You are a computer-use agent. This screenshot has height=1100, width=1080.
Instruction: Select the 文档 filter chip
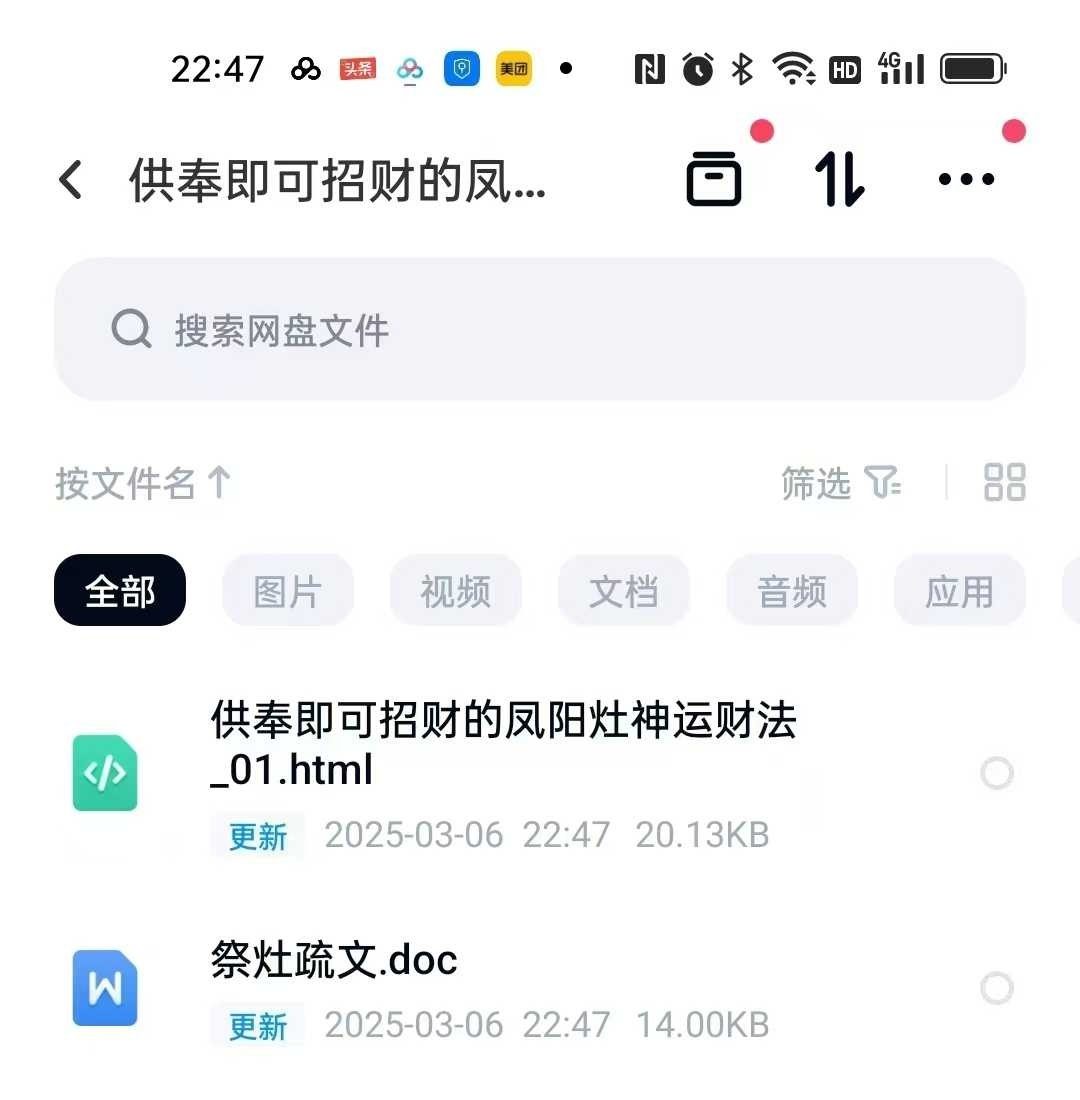click(x=623, y=591)
